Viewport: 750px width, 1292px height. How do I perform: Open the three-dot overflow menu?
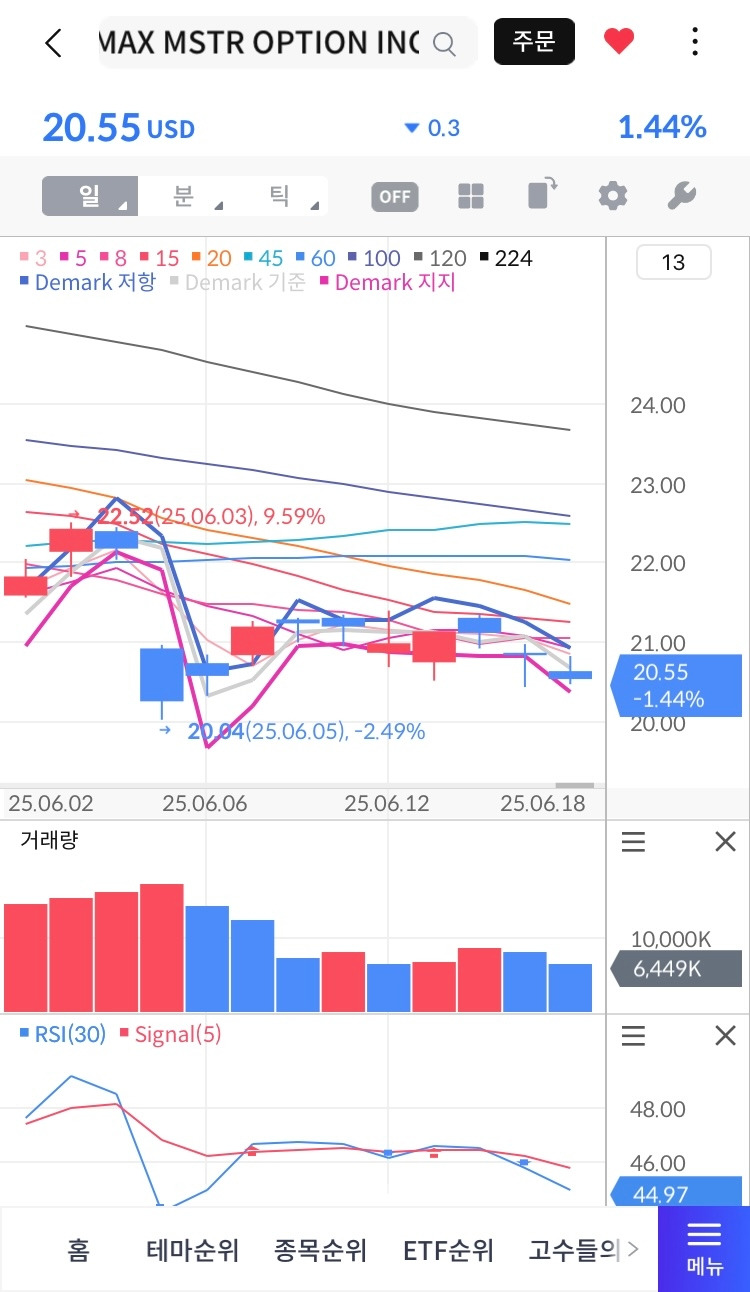[695, 42]
